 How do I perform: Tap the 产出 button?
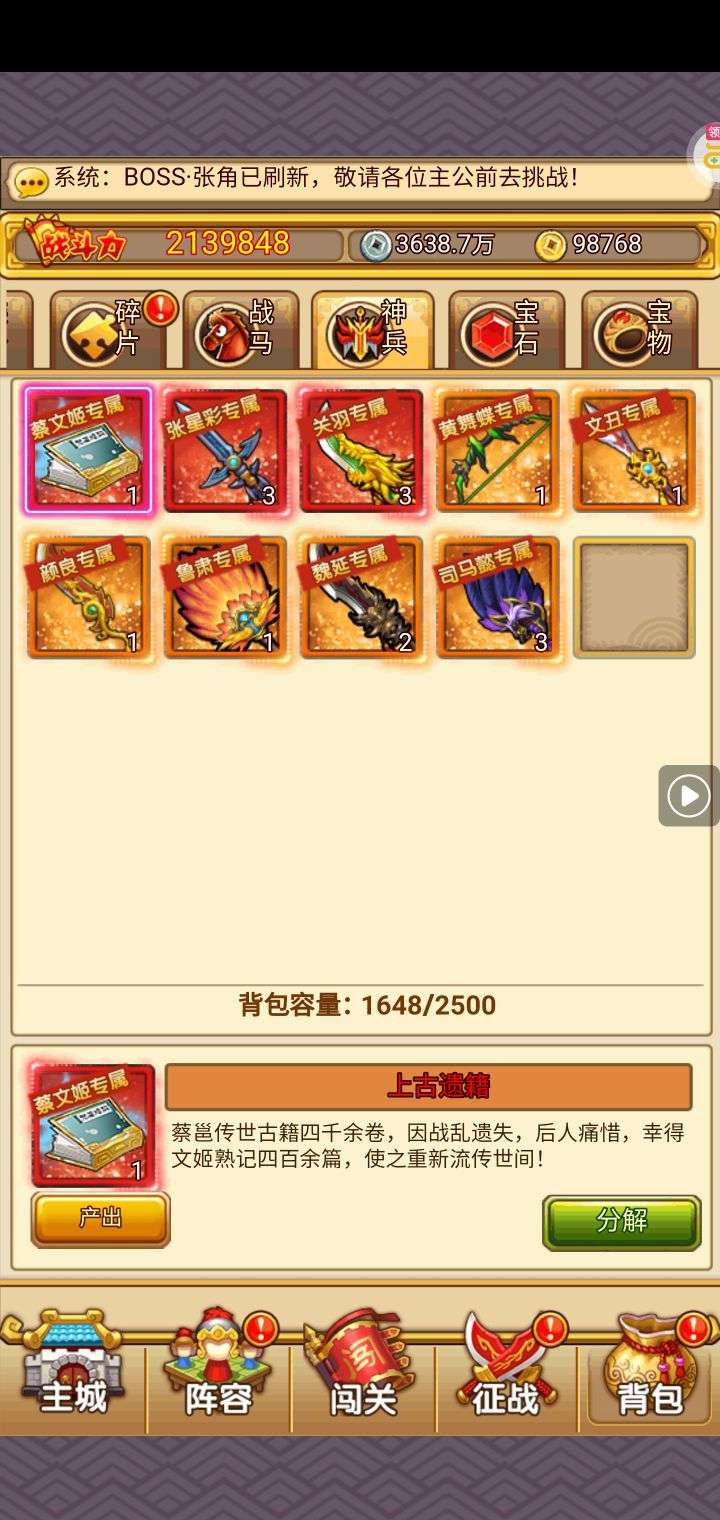point(100,1219)
